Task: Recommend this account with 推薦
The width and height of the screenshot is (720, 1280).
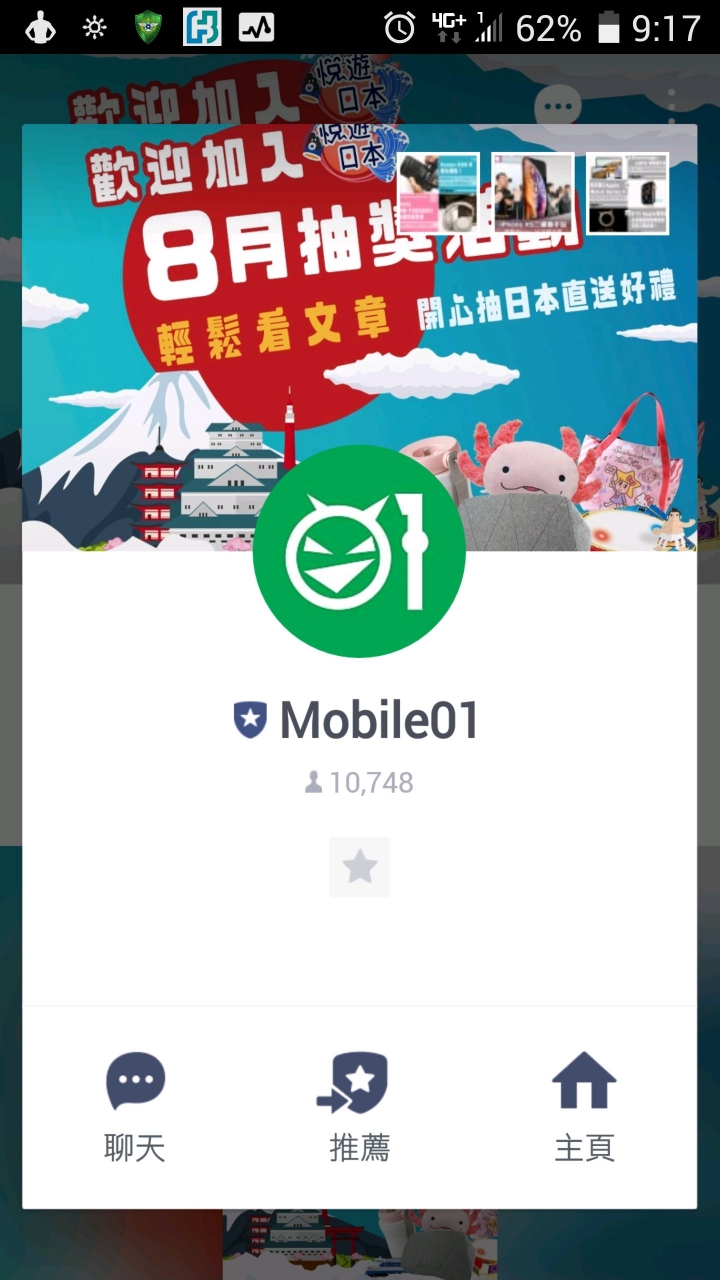Action: [x=359, y=1107]
